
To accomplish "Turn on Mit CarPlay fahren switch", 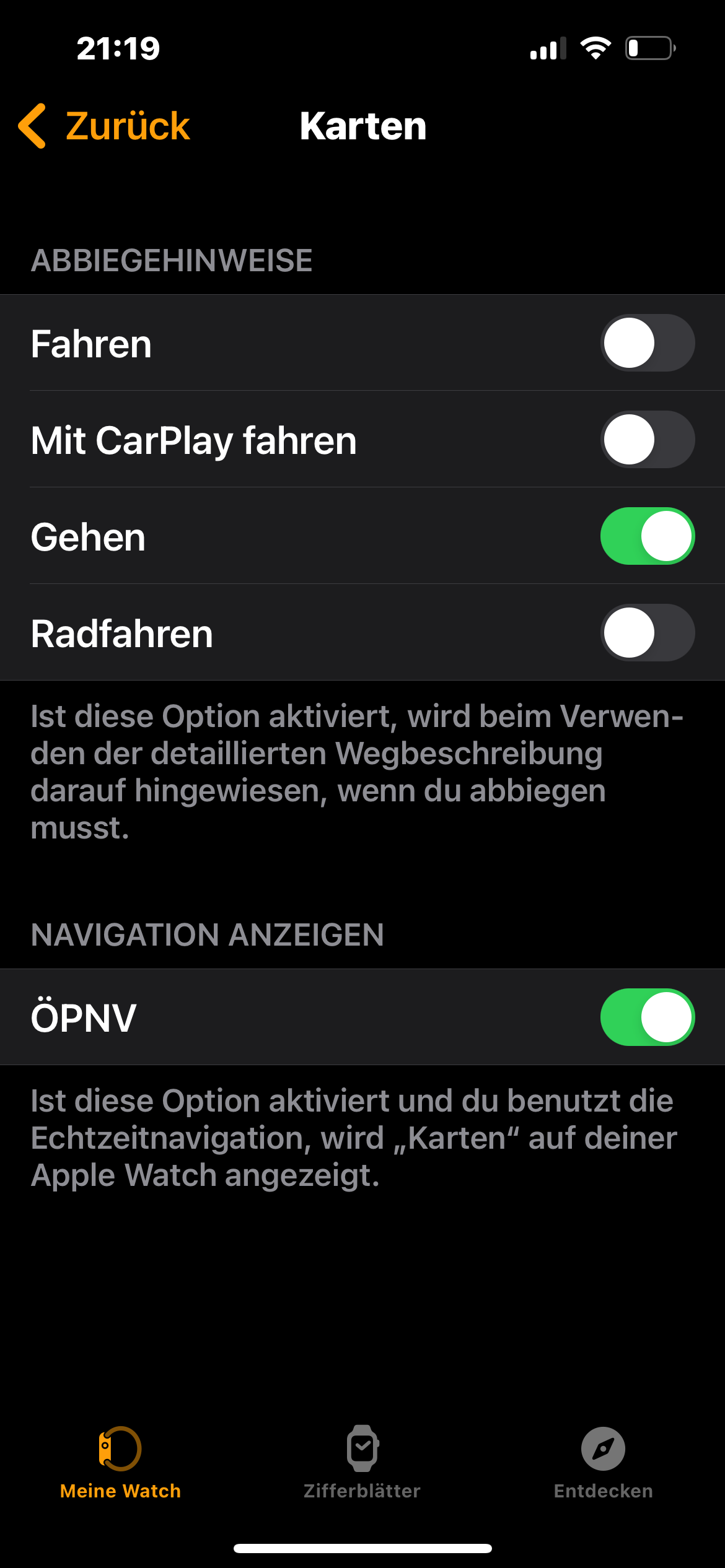I will tap(647, 440).
